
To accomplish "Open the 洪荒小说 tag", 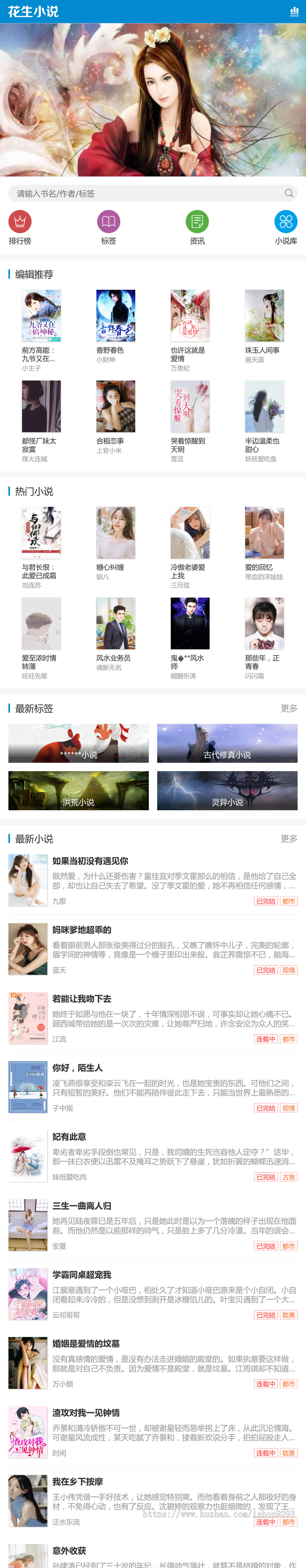I will pyautogui.click(x=79, y=791).
